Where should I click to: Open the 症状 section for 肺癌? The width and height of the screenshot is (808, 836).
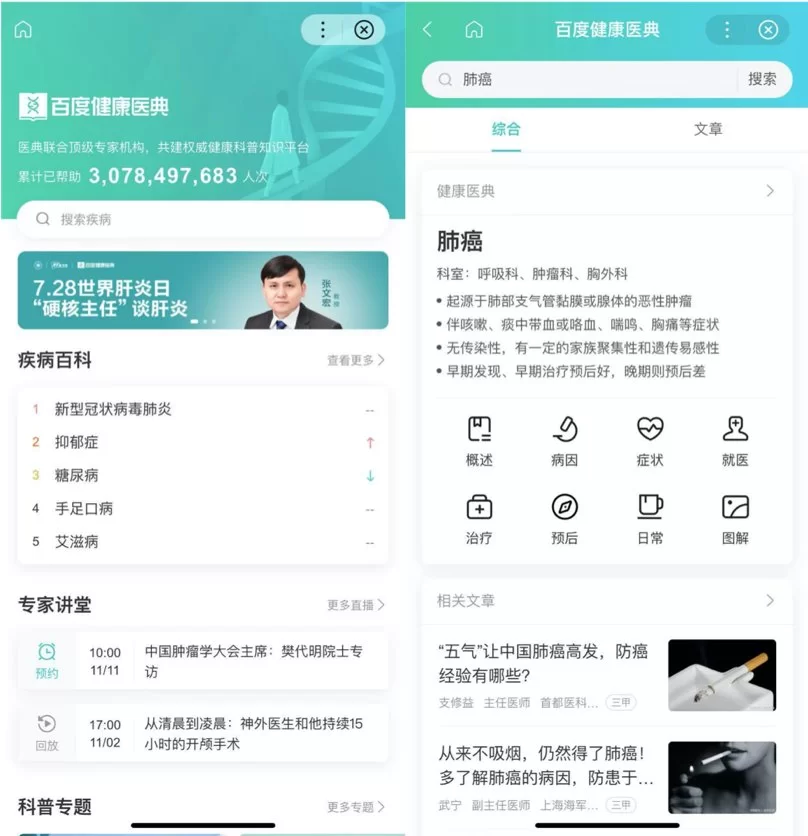click(x=650, y=441)
